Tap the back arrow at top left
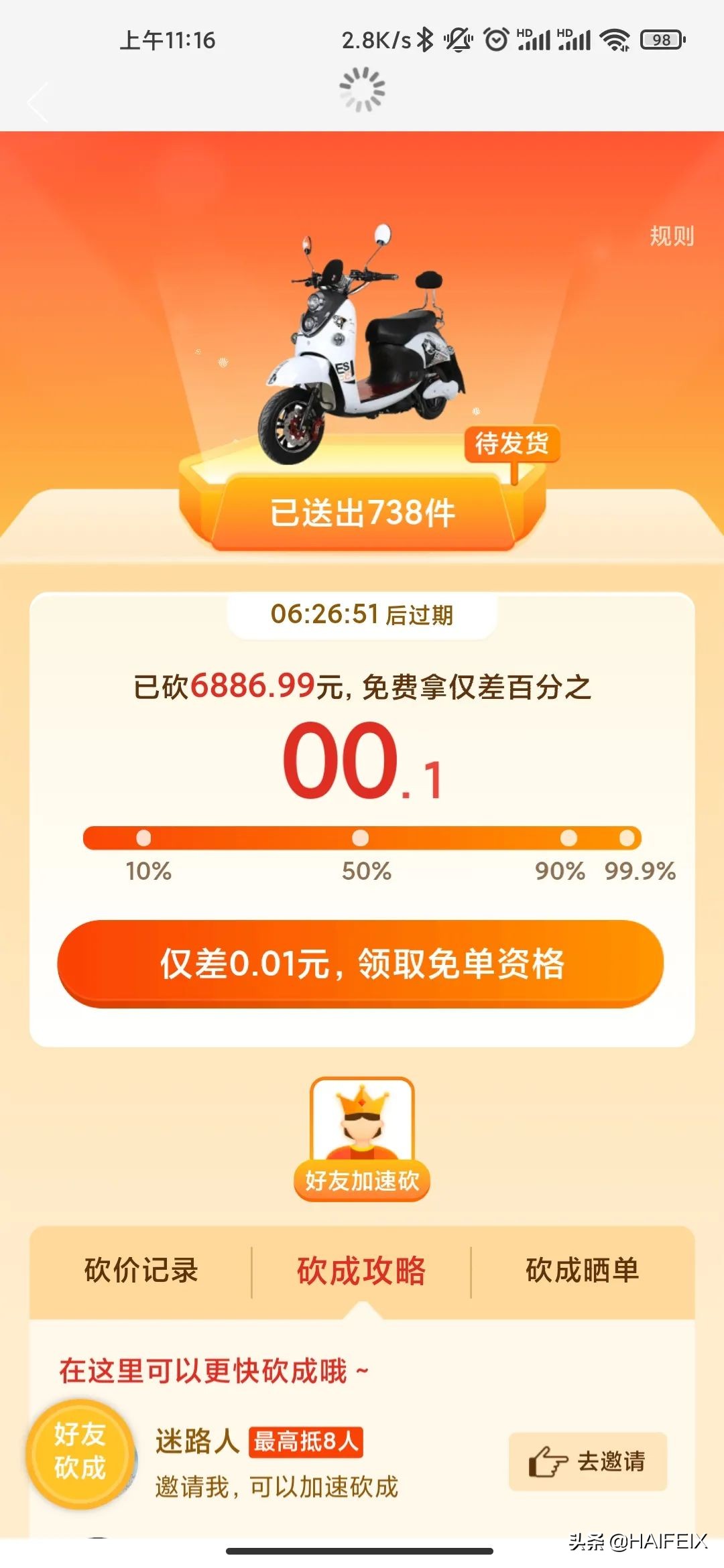724x1568 pixels. (37, 101)
